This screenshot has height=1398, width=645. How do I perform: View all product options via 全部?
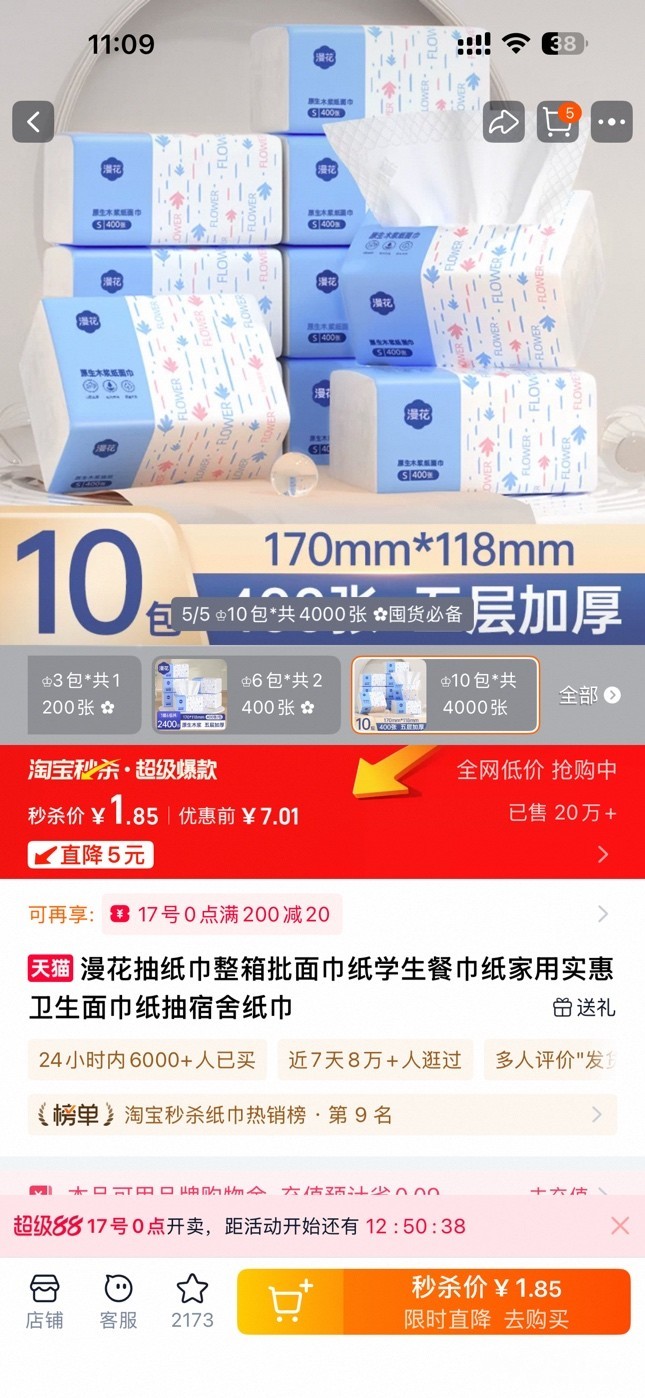coord(588,694)
